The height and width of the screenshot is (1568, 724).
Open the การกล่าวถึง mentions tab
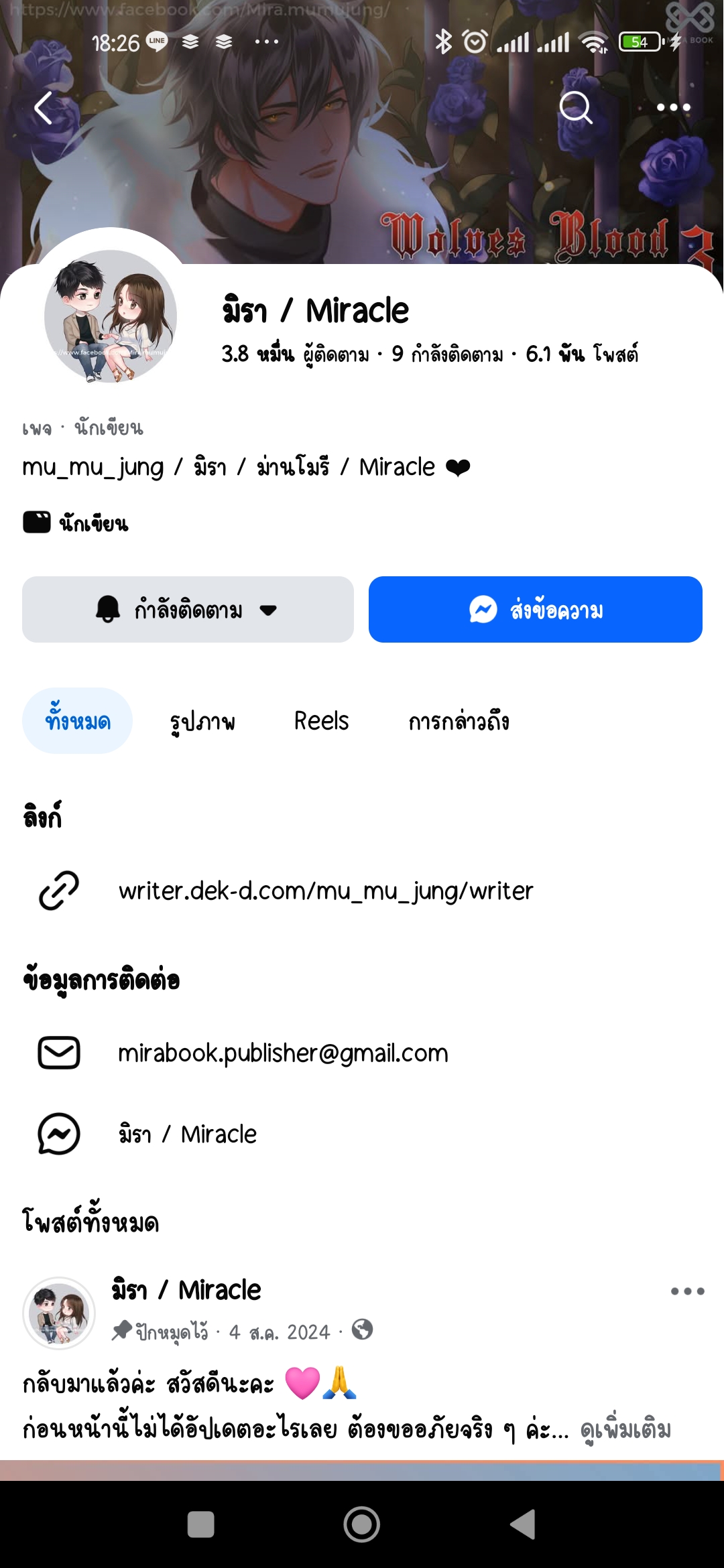pyautogui.click(x=459, y=721)
